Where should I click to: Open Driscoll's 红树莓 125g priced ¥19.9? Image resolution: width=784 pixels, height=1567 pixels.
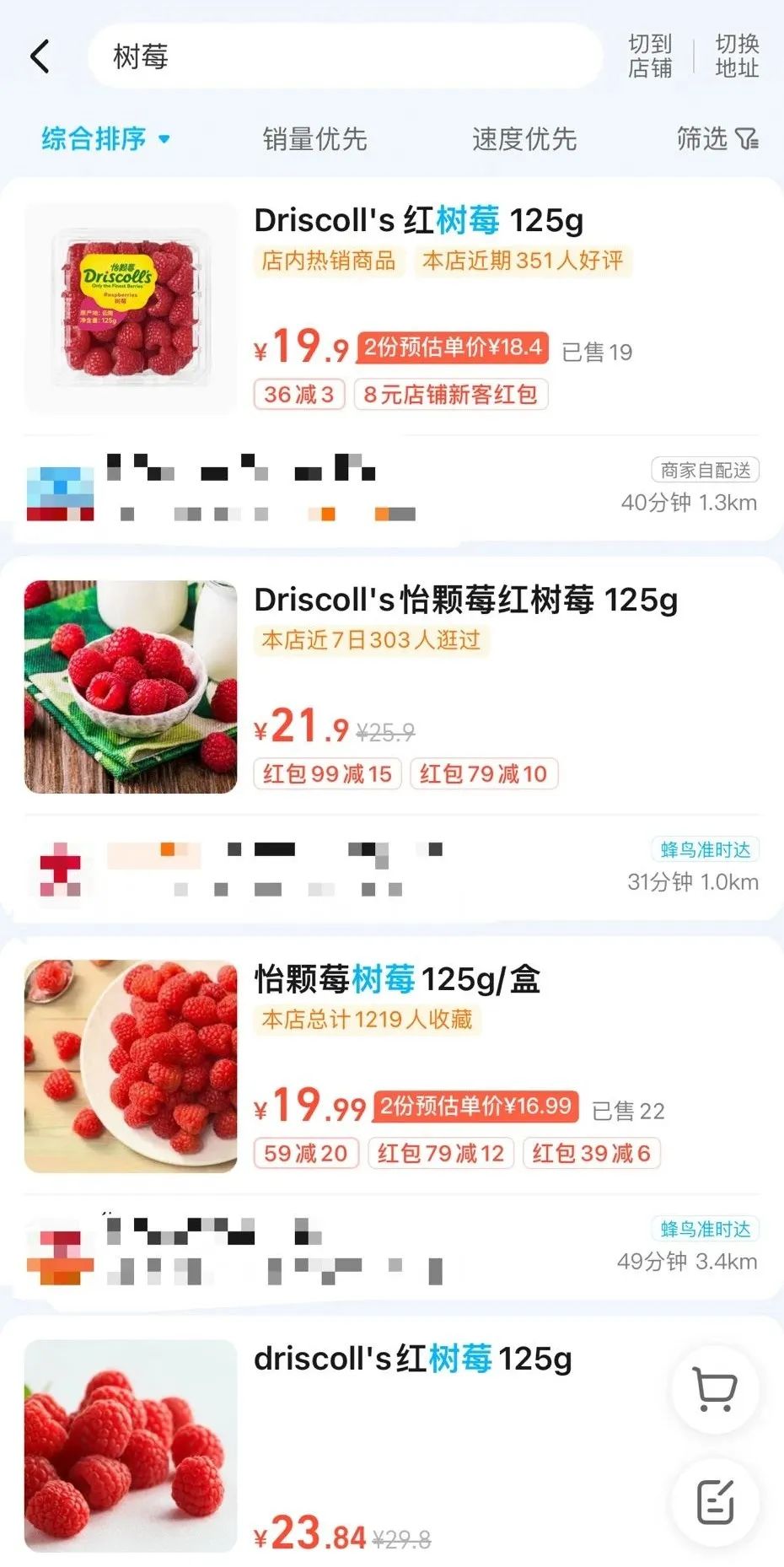[x=419, y=221]
